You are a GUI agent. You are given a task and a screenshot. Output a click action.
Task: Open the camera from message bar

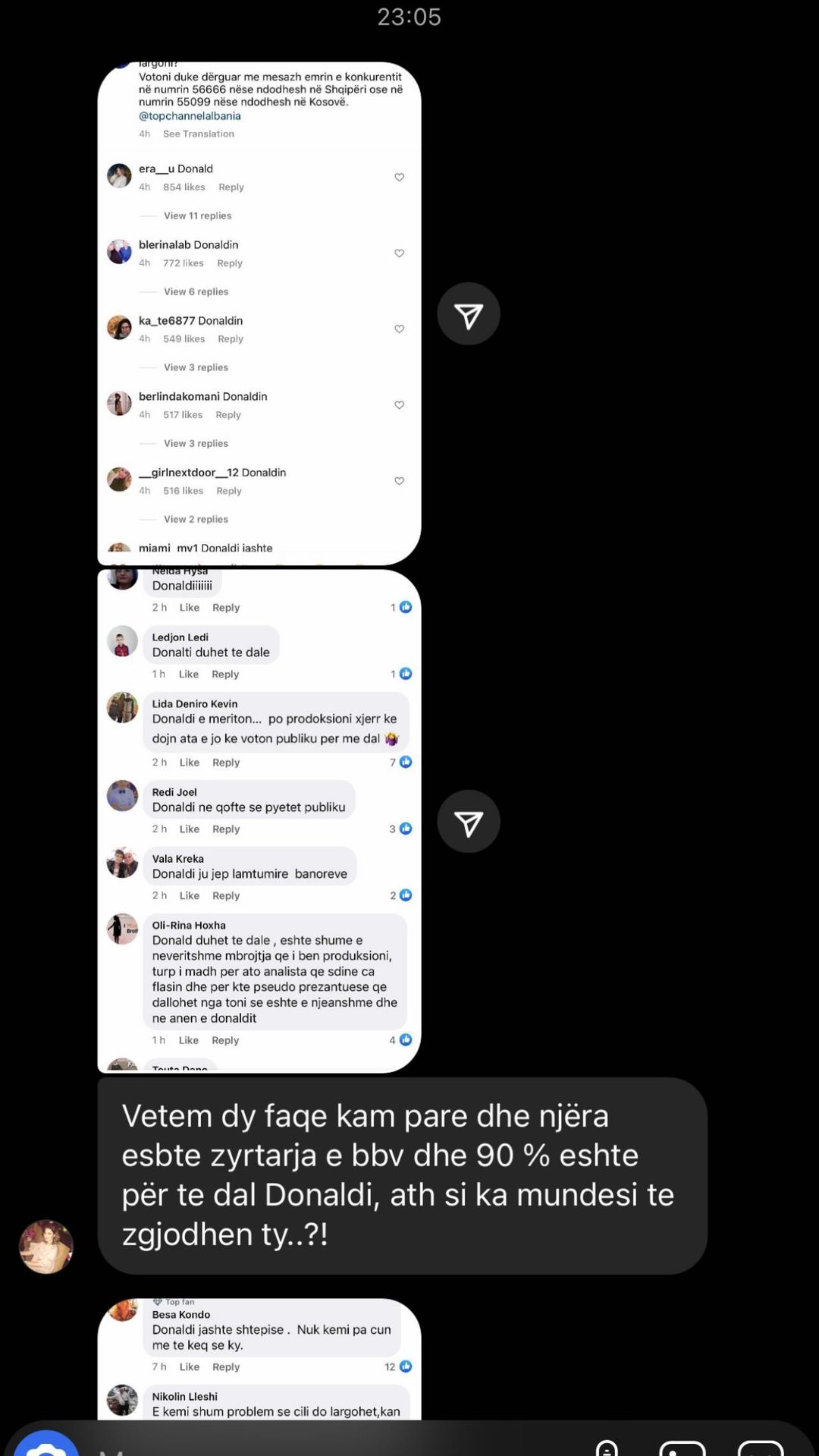[46, 1445]
